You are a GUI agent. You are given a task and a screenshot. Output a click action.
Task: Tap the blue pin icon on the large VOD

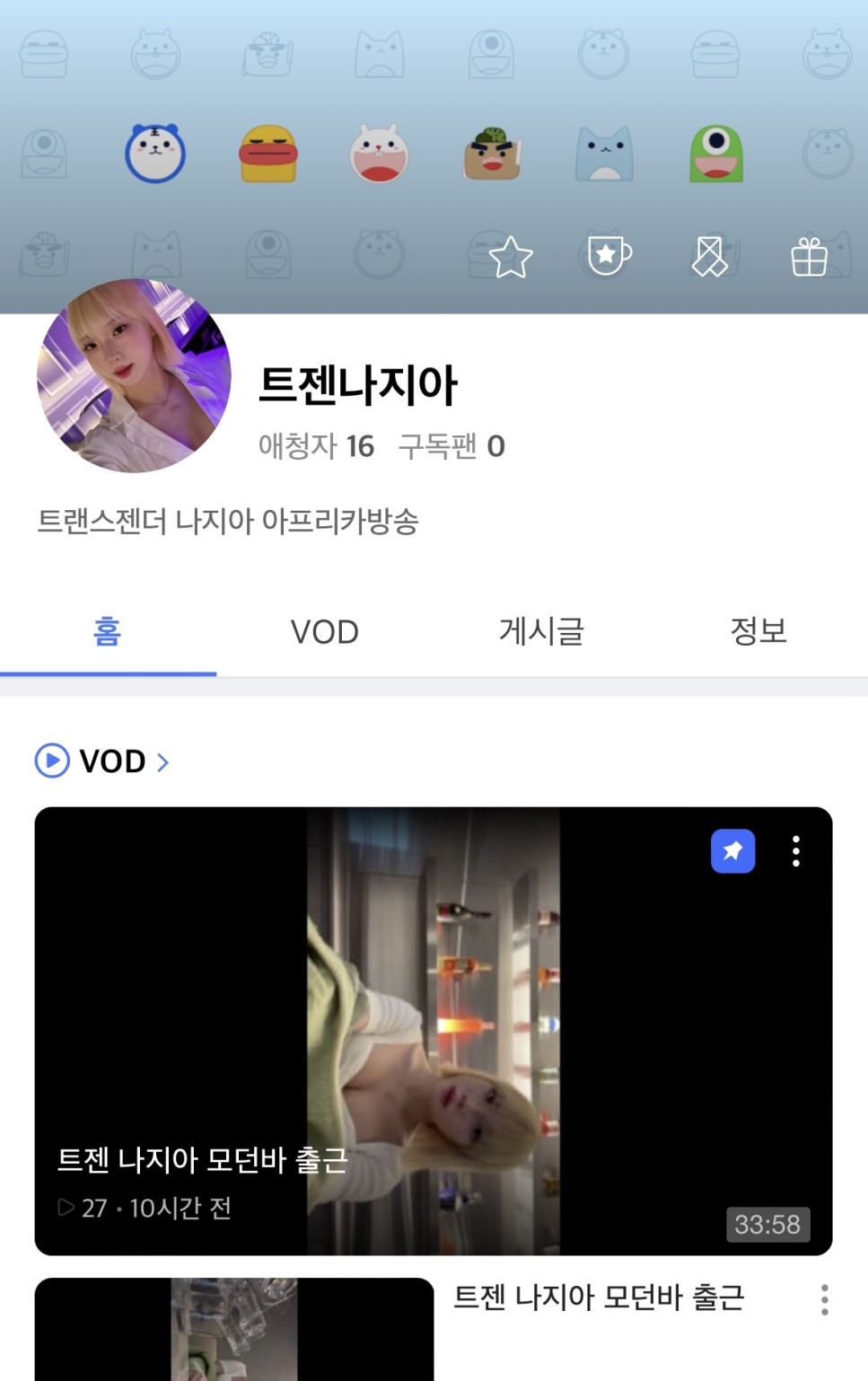(732, 851)
